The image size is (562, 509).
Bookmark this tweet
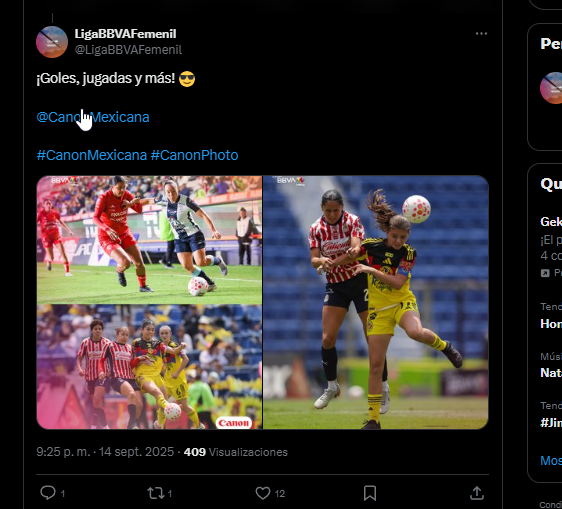[x=370, y=493]
